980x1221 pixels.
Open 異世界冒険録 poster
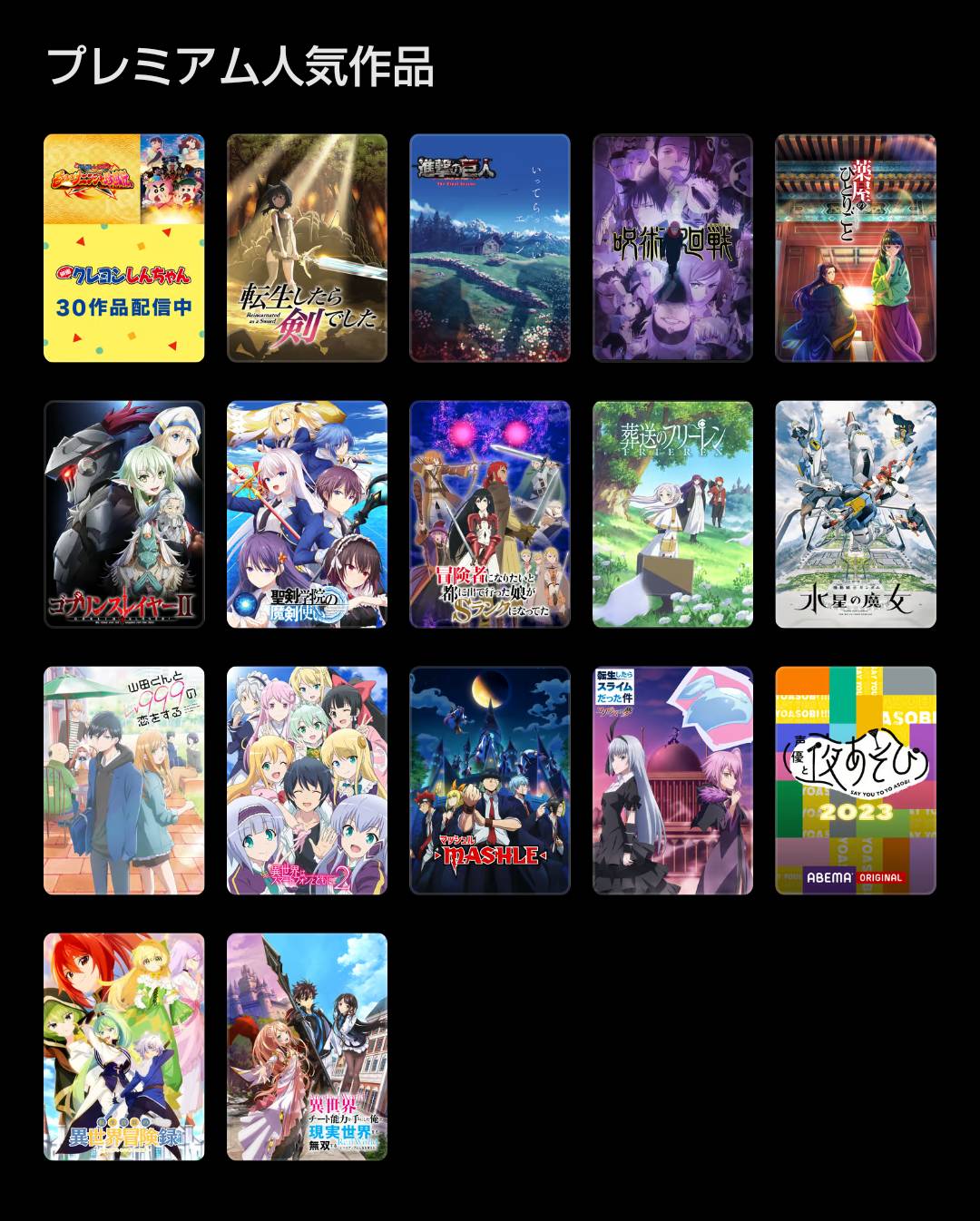[124, 1046]
